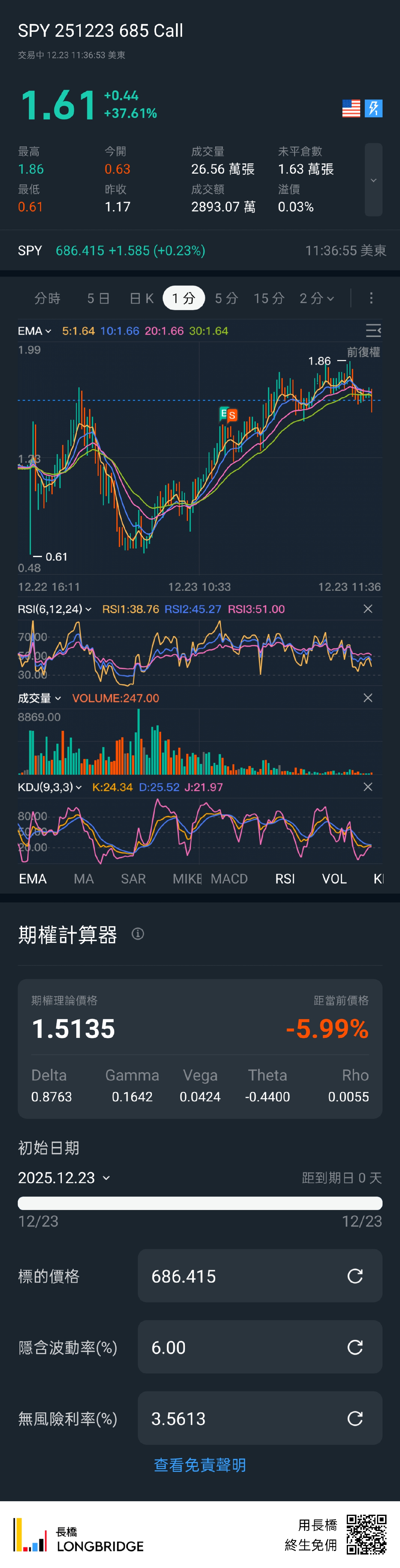Choose the 15分 chart interval
The height and width of the screenshot is (1568, 400).
point(269,298)
